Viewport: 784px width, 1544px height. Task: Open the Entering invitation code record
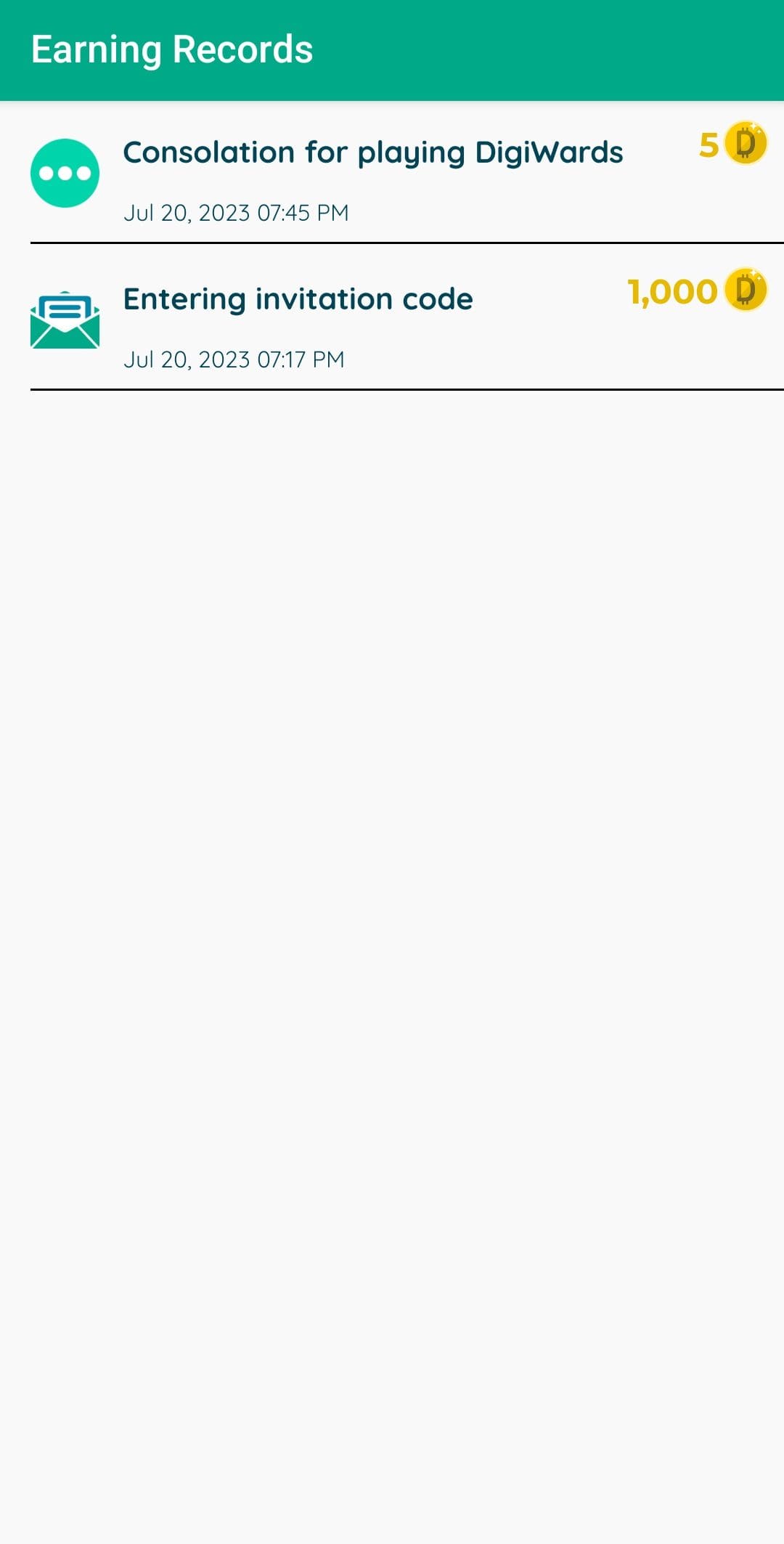point(392,318)
